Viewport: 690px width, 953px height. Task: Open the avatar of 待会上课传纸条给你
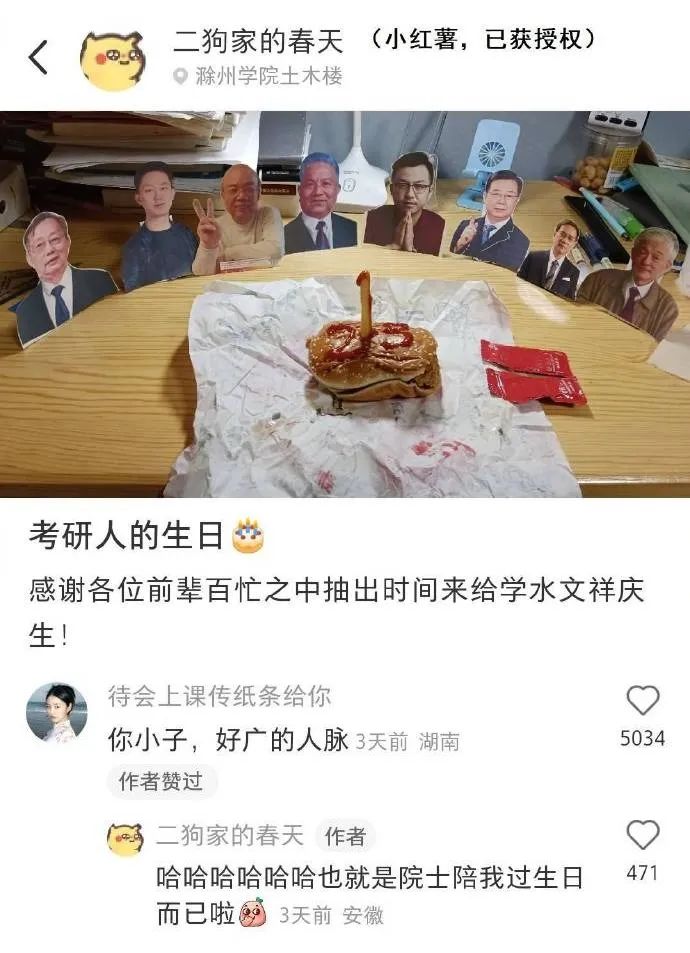click(57, 713)
